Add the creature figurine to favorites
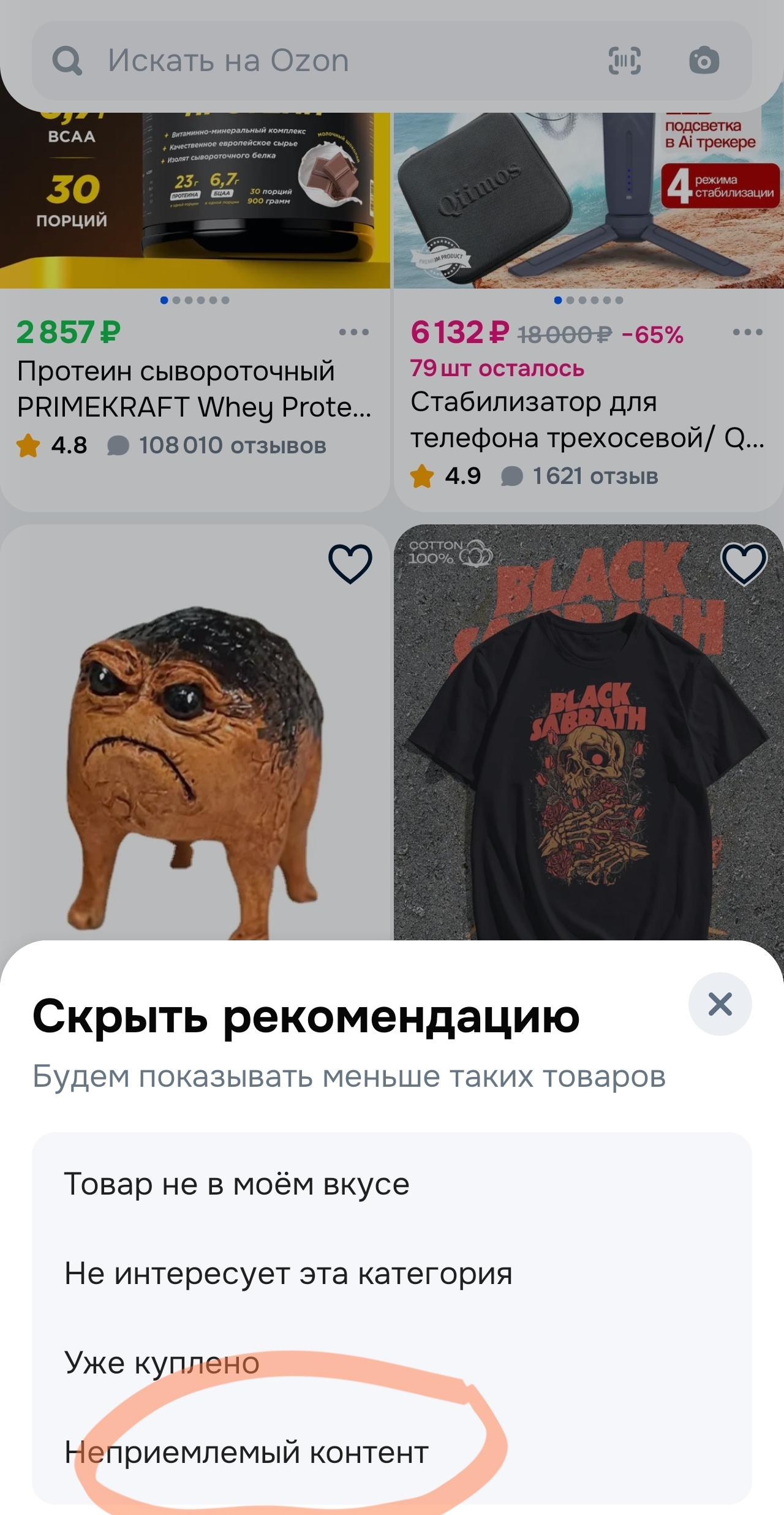Screen dimensions: 784x1515 click(x=350, y=563)
